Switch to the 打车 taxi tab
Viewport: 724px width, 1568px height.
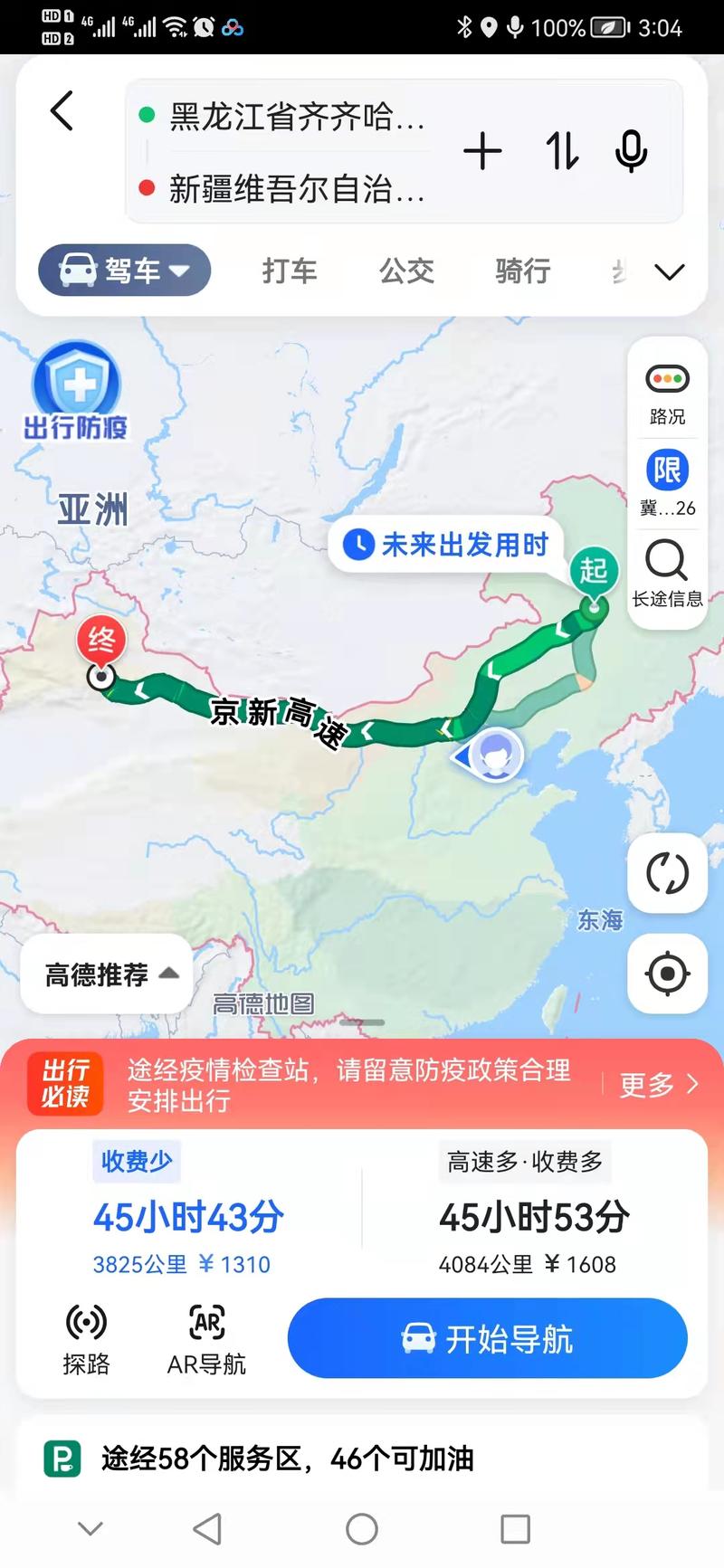pyautogui.click(x=291, y=271)
